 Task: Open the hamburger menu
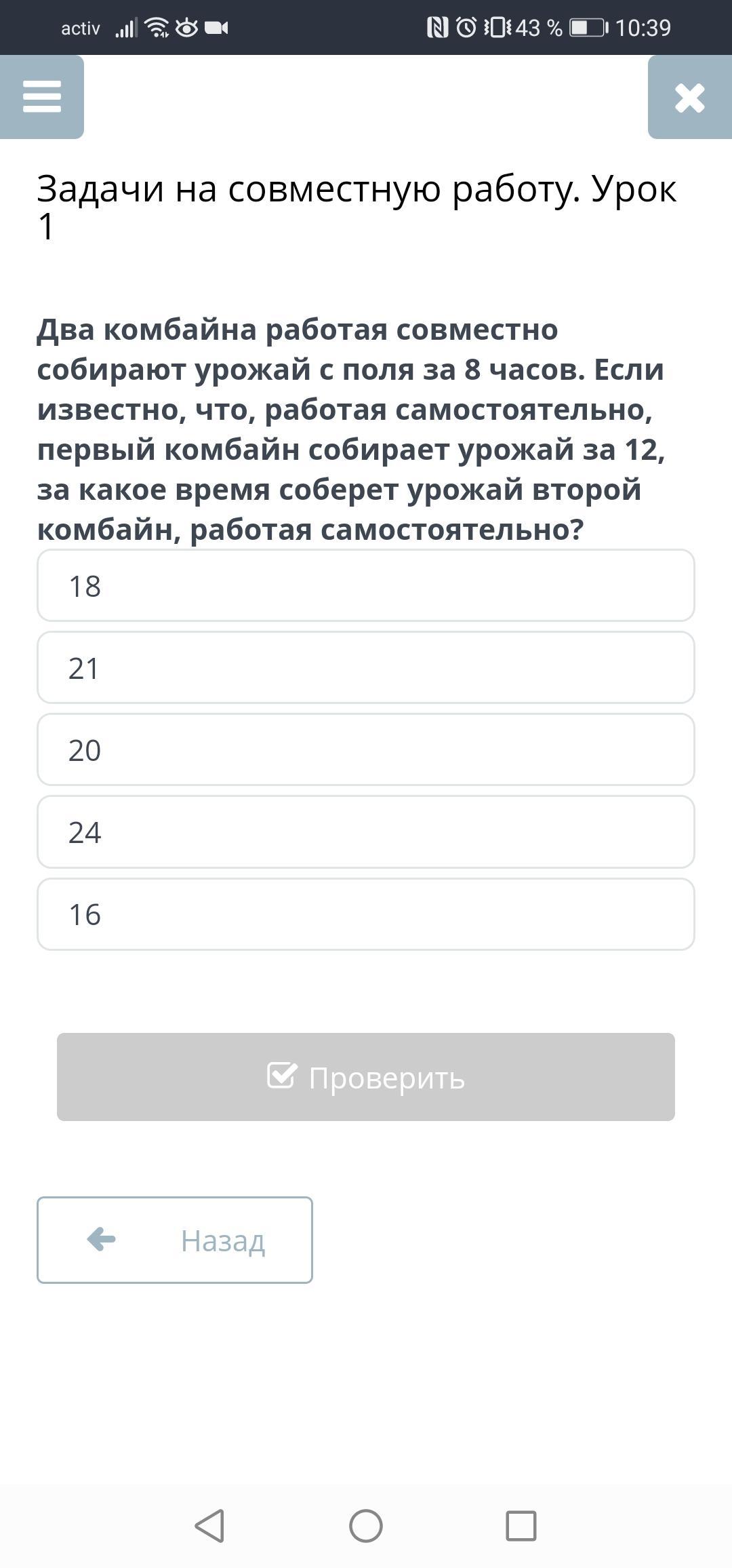tap(41, 97)
